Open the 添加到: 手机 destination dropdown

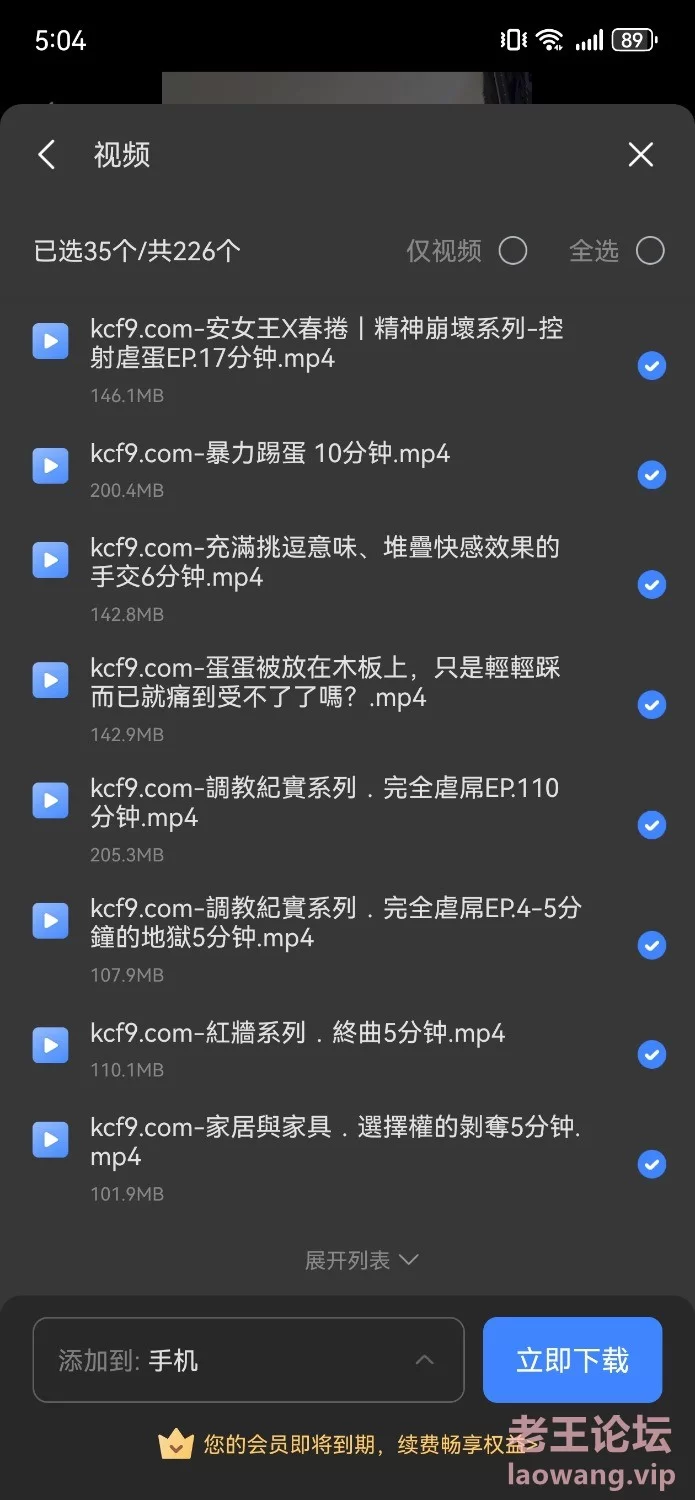click(248, 1360)
